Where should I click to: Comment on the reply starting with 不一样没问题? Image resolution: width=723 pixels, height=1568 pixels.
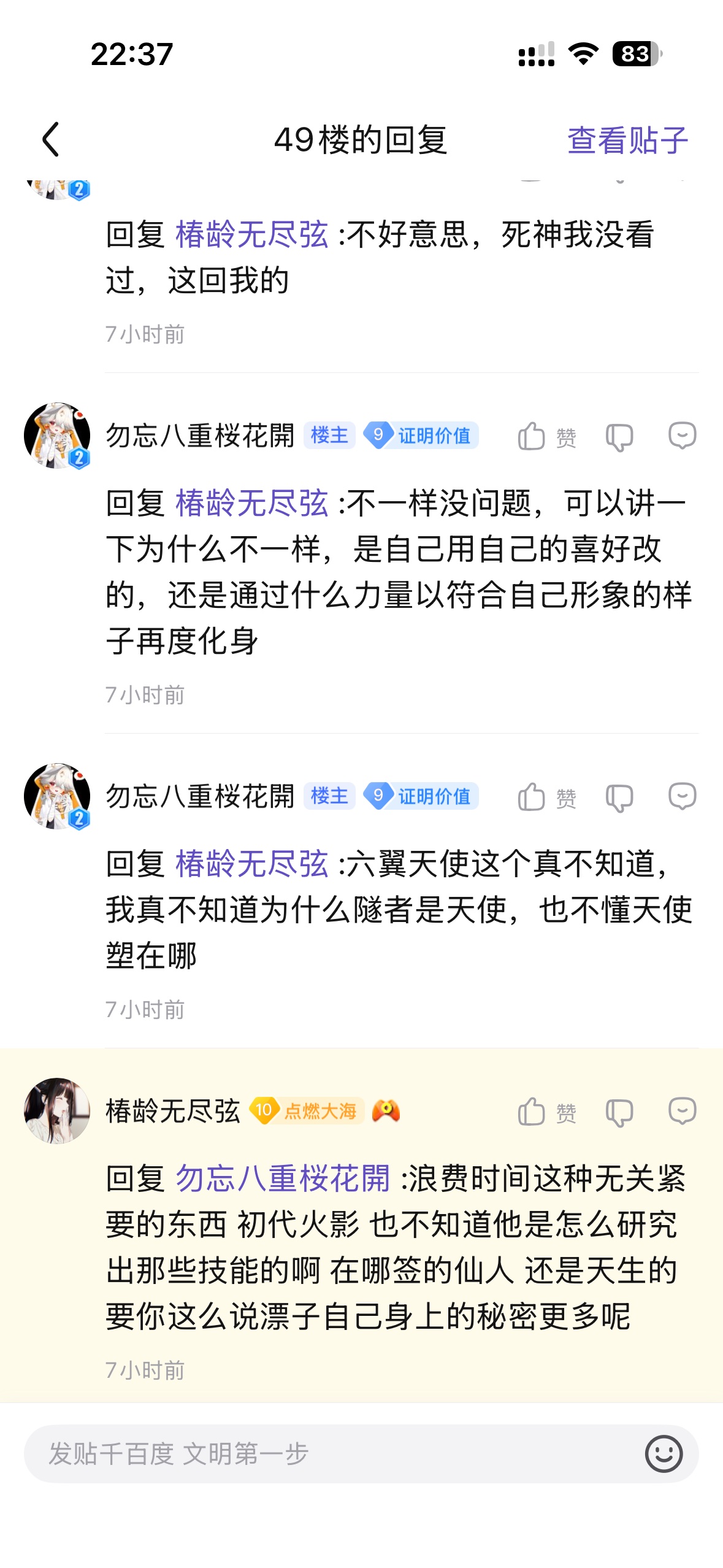coord(681,436)
